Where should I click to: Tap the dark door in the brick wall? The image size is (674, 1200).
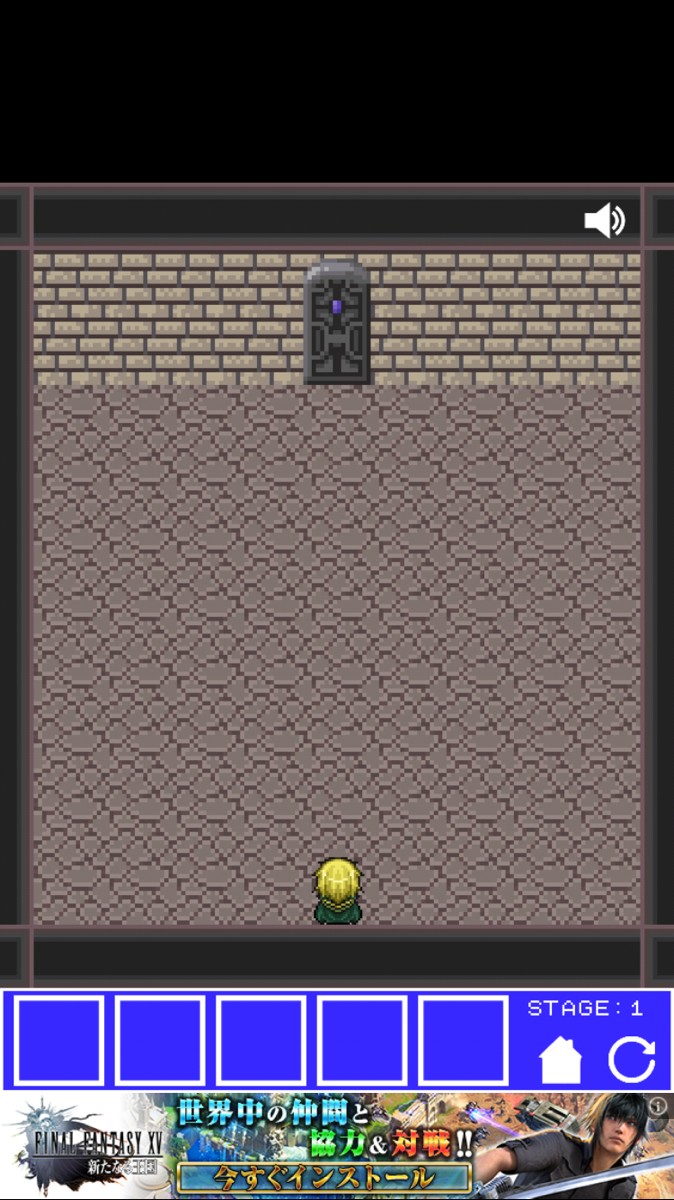(x=337, y=322)
